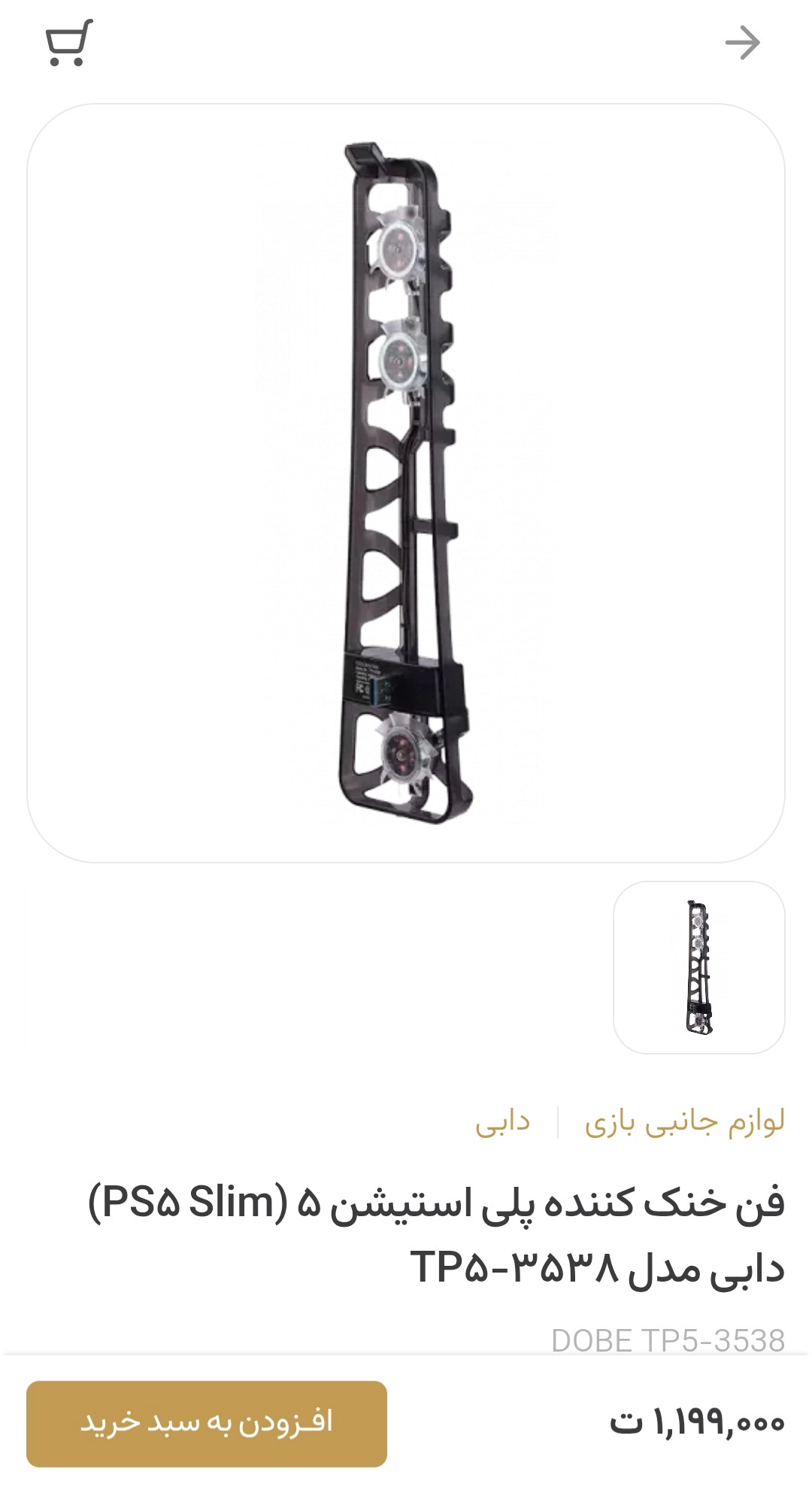
Task: Open the shopping cart
Action: coord(68,44)
